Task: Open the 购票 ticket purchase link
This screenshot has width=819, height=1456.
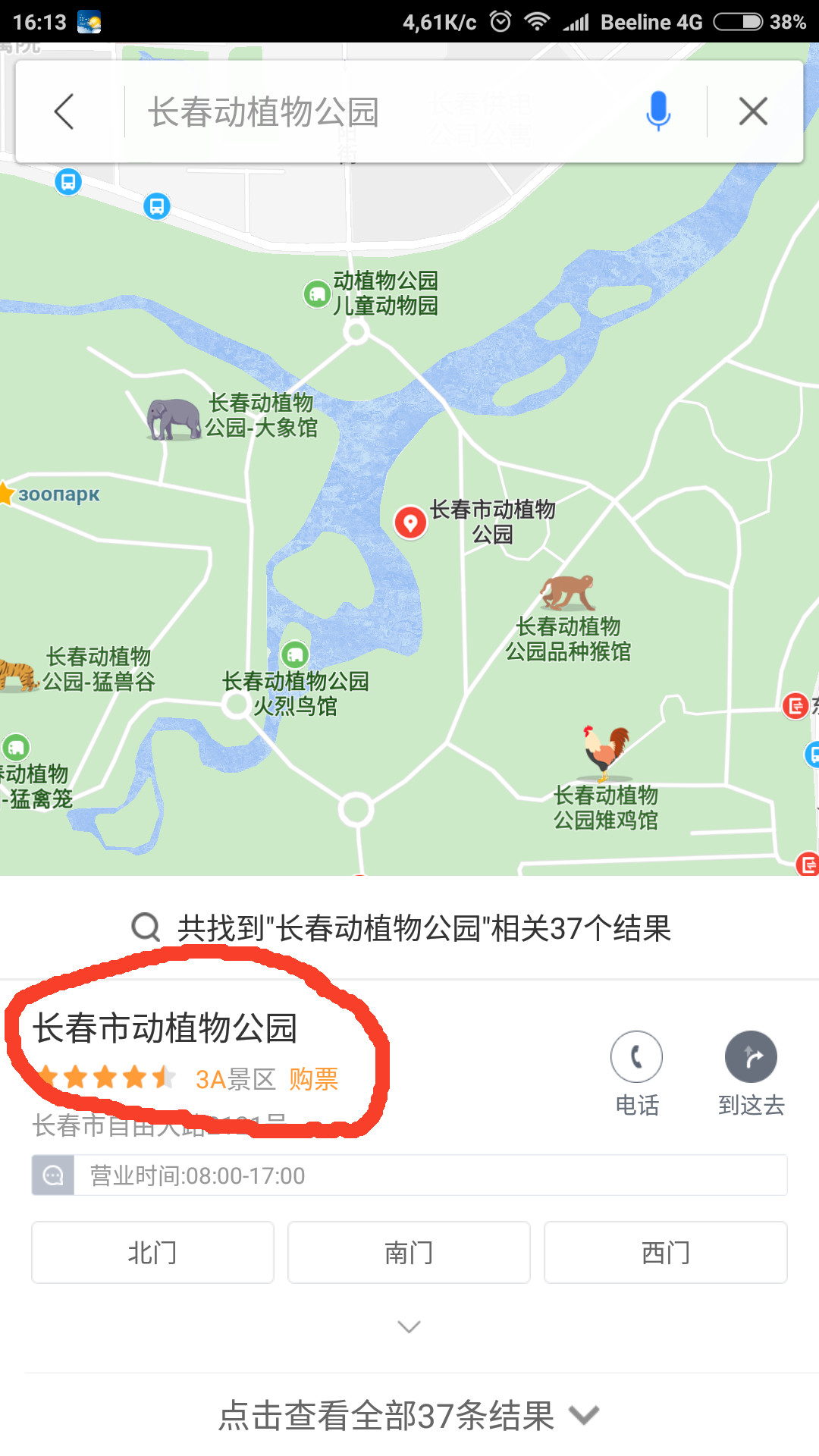Action: coord(313,1078)
